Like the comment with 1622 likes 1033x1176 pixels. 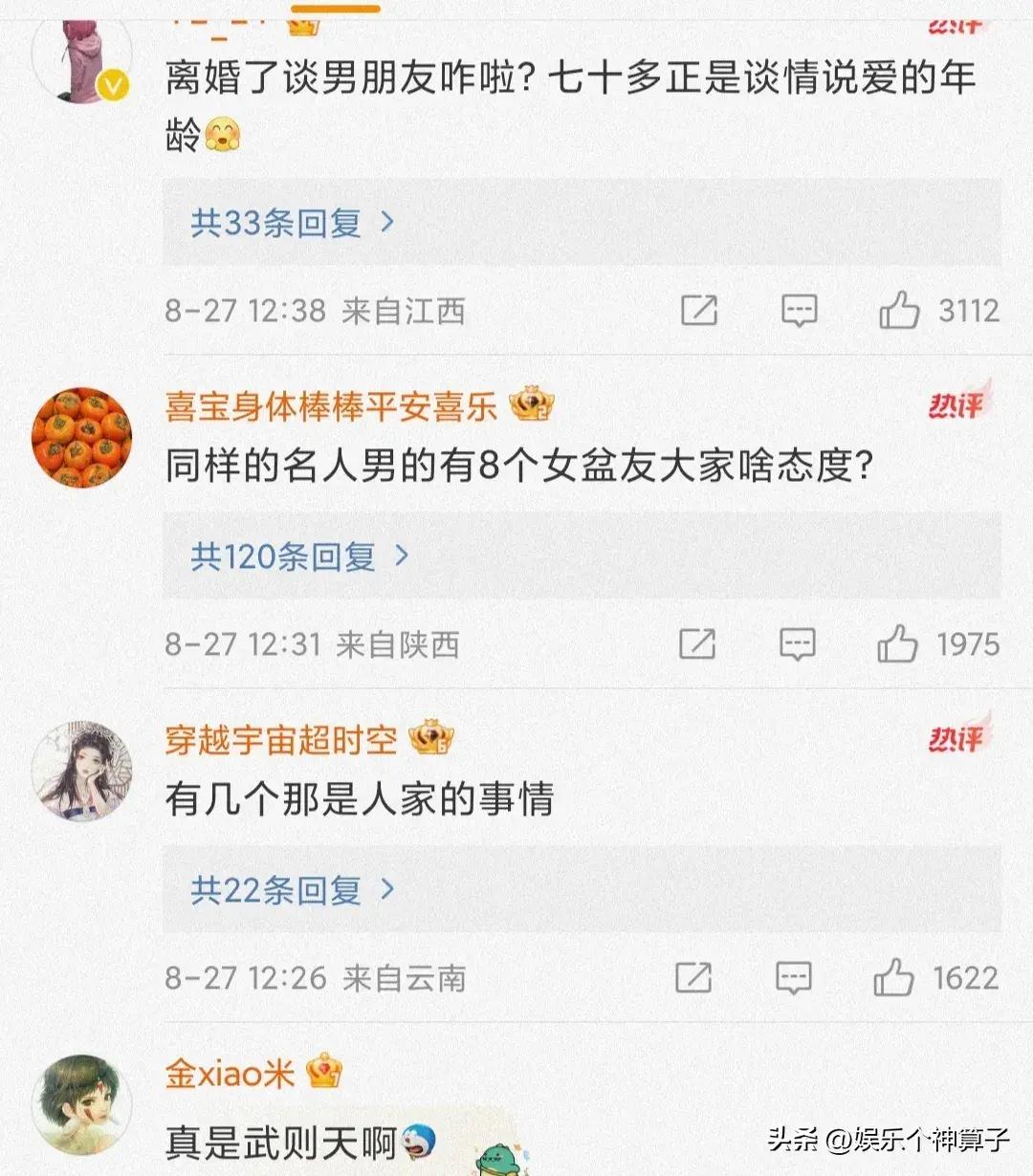tap(893, 977)
